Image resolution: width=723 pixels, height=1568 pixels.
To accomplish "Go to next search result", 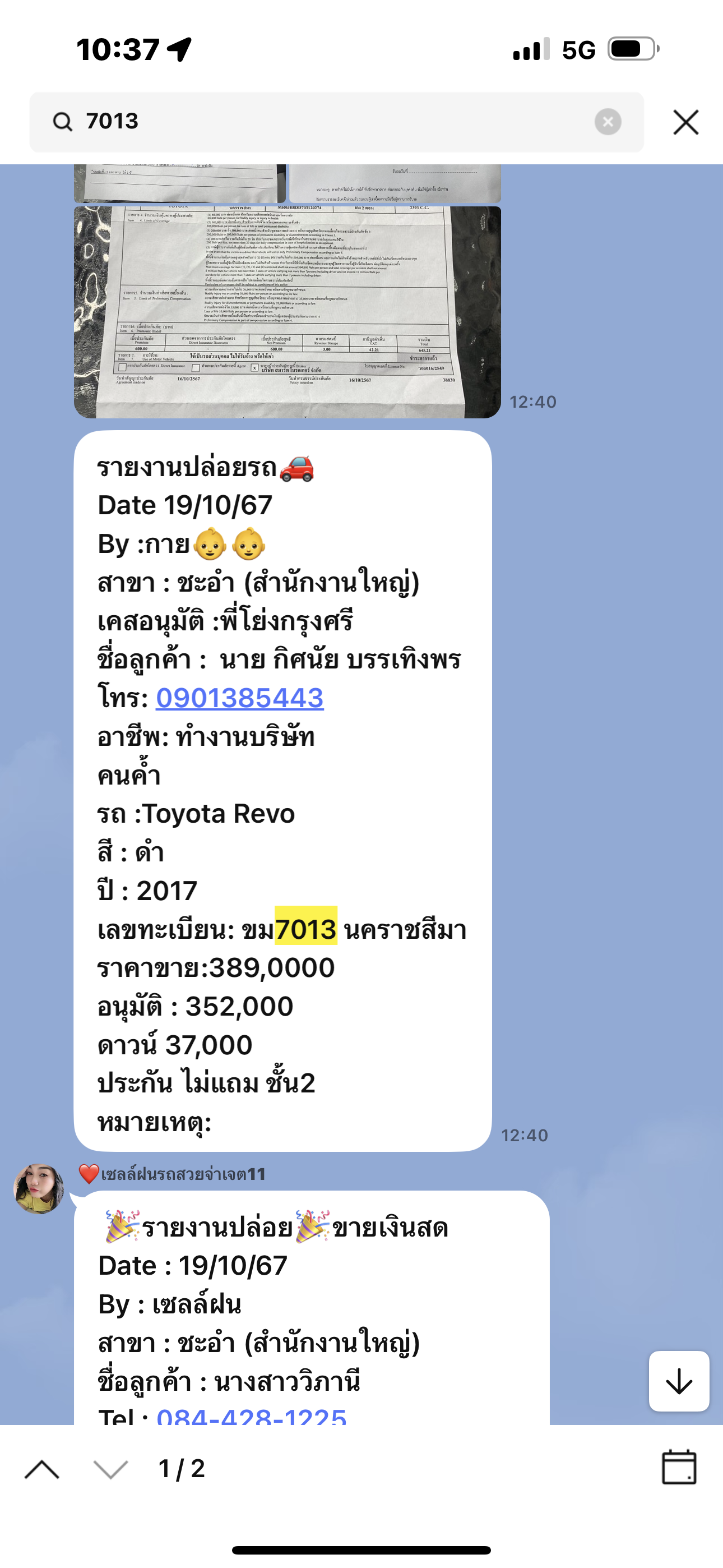I will (111, 1469).
